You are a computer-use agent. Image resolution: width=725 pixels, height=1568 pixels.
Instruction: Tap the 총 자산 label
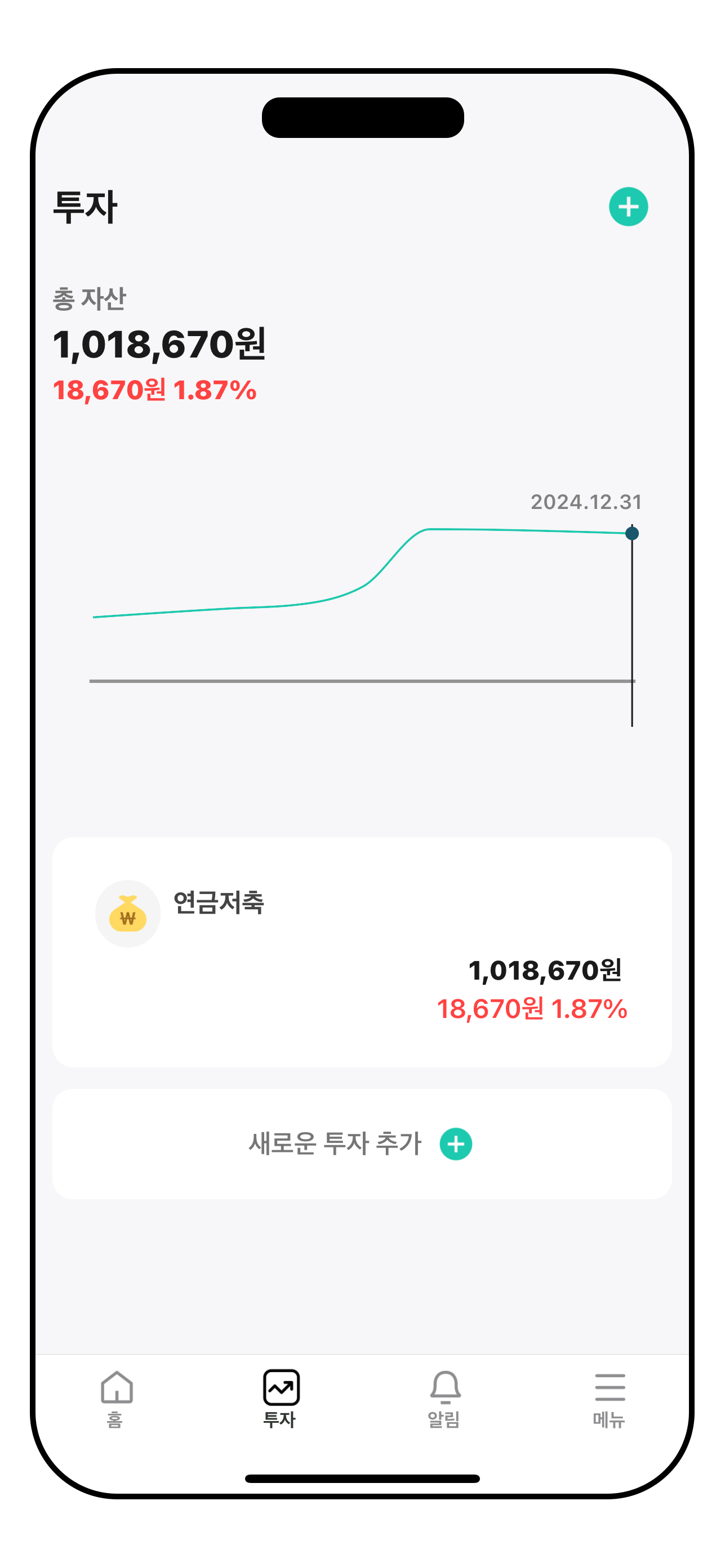[x=89, y=300]
